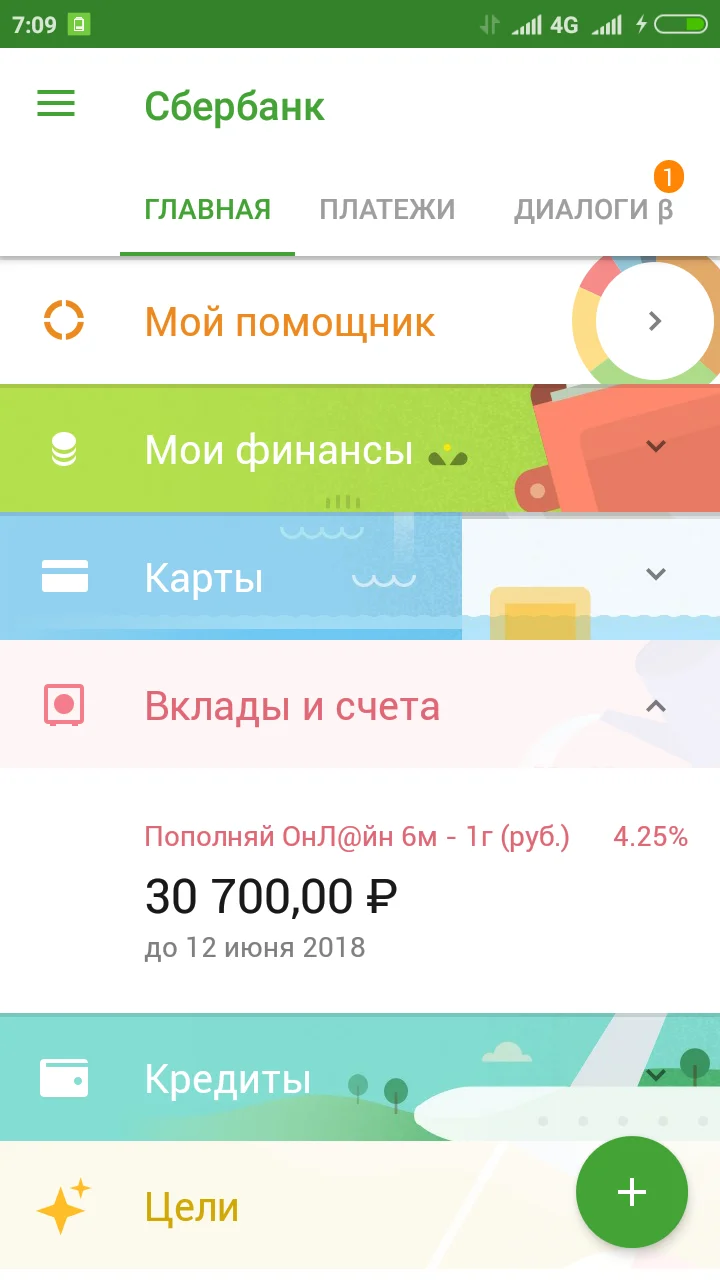720x1280 pixels.
Task: Tap the safe icon next to Вклады и счета
Action: 64,705
